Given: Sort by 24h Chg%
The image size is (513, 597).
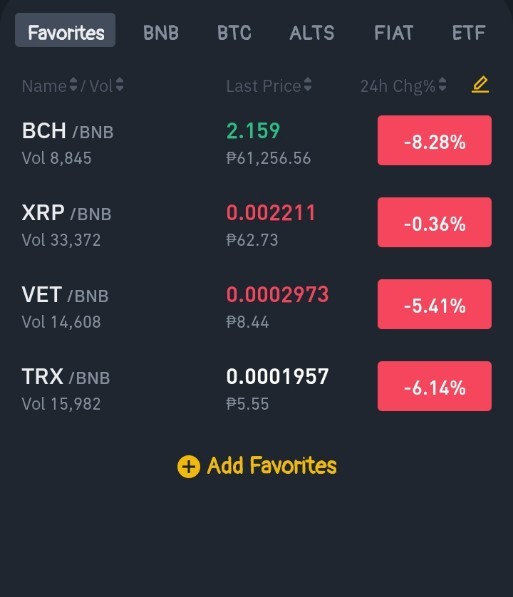Looking at the screenshot, I should pos(403,86).
